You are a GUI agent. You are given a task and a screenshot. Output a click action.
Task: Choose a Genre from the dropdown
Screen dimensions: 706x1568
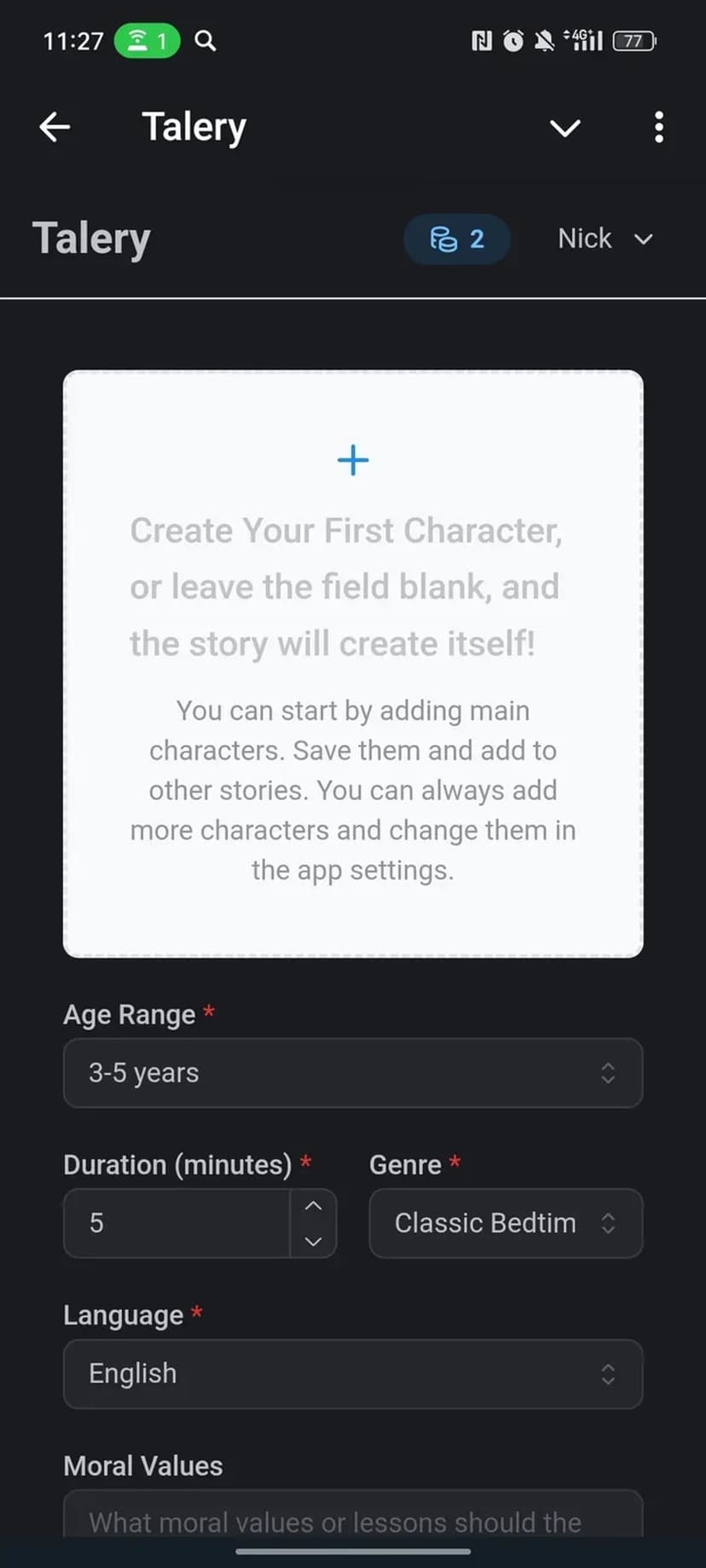506,1224
